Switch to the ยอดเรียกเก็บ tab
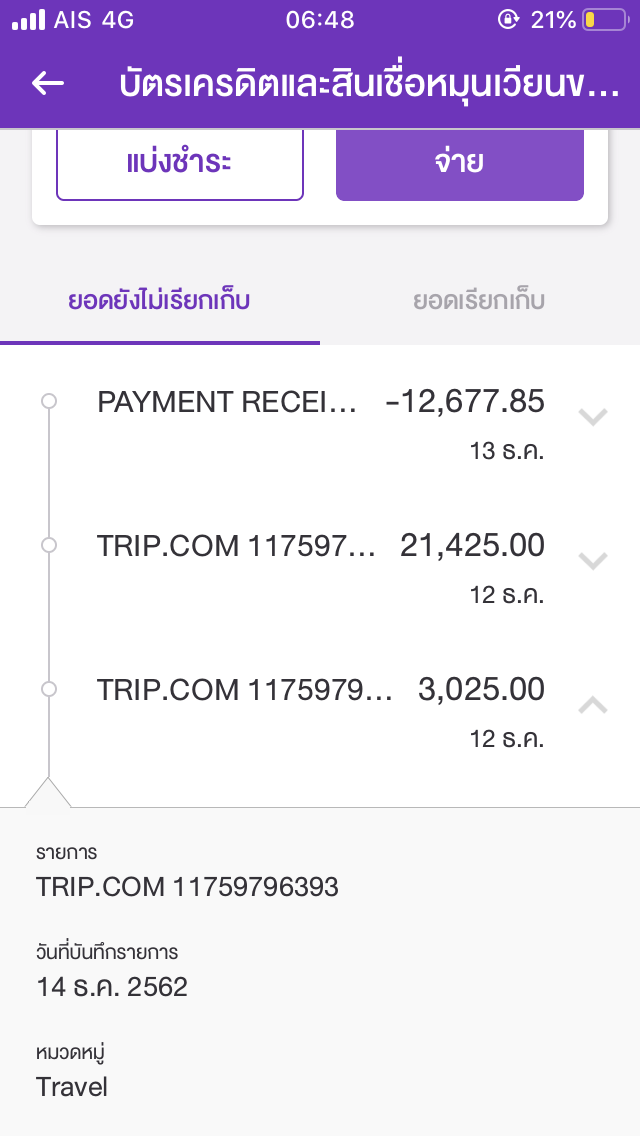 (479, 301)
